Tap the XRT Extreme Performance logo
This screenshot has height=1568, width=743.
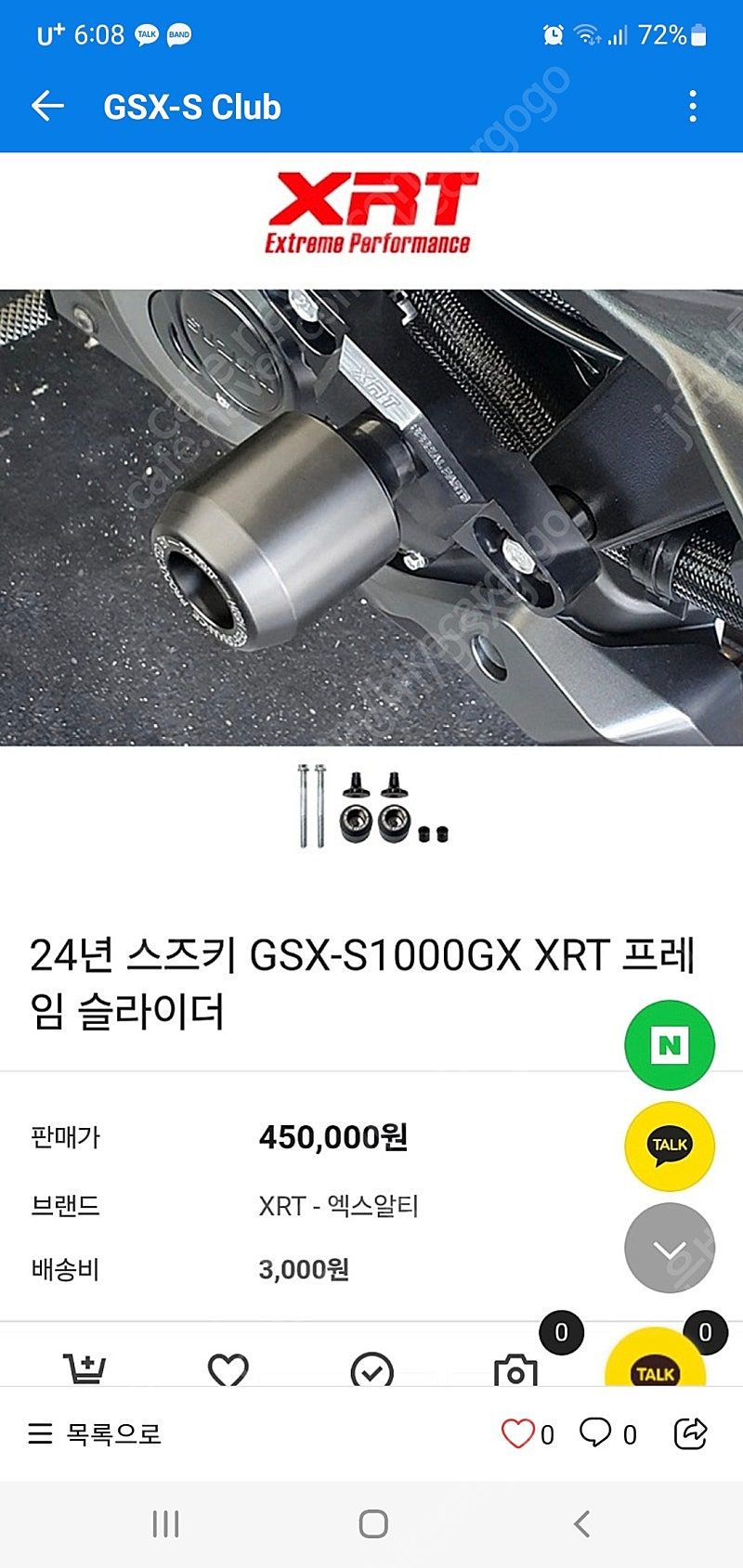370,214
